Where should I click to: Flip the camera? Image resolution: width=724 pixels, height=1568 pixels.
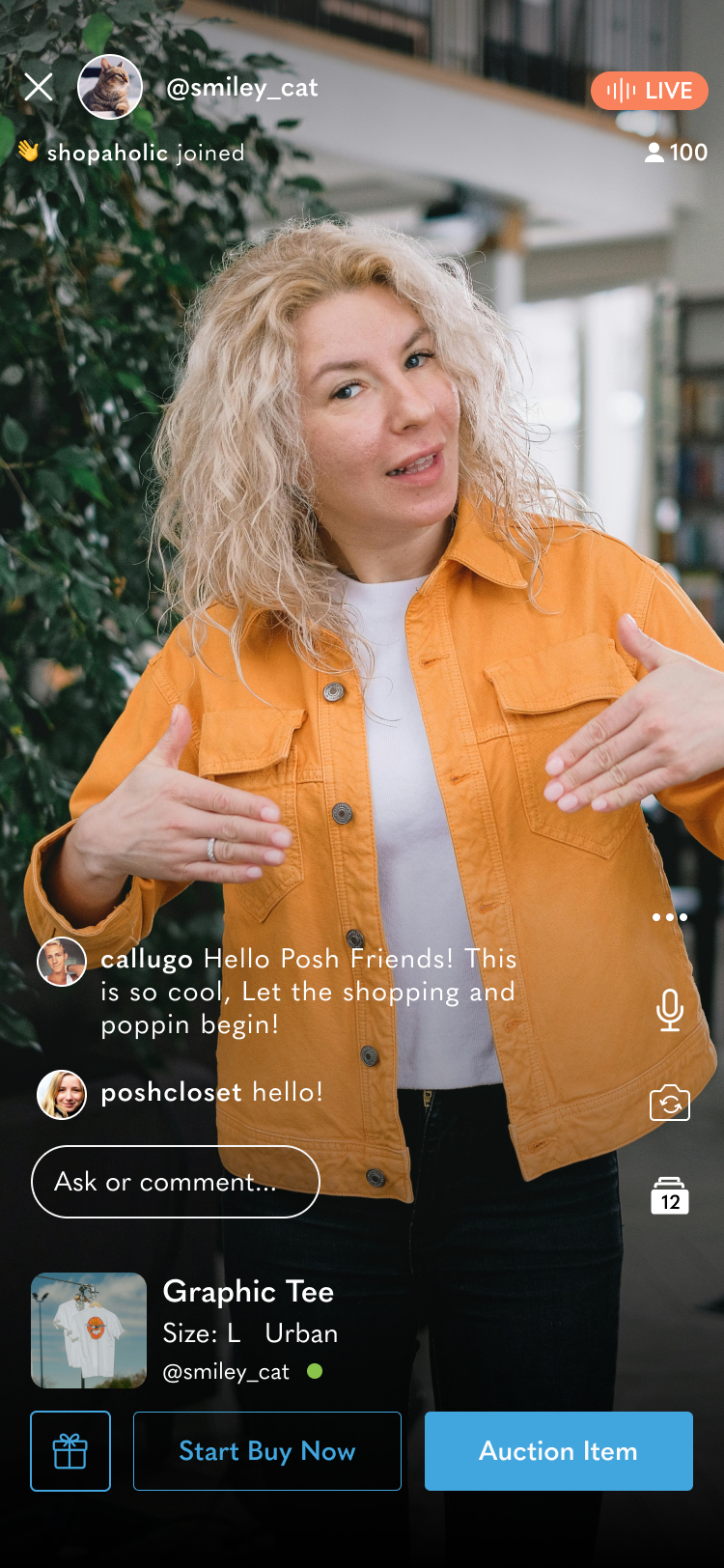pos(669,1103)
